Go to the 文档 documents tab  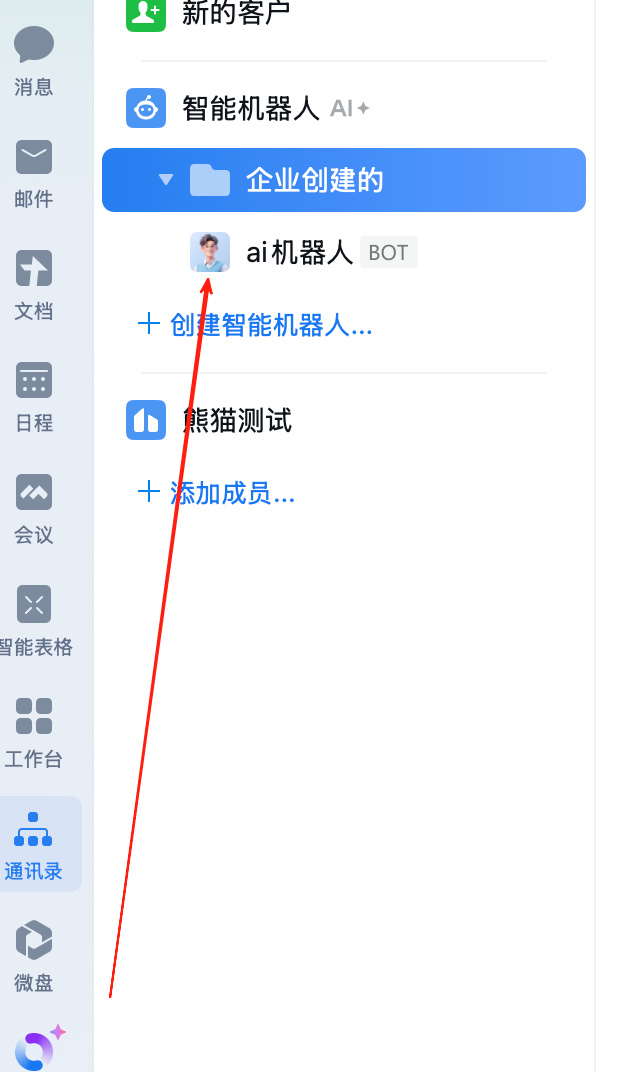click(x=34, y=284)
